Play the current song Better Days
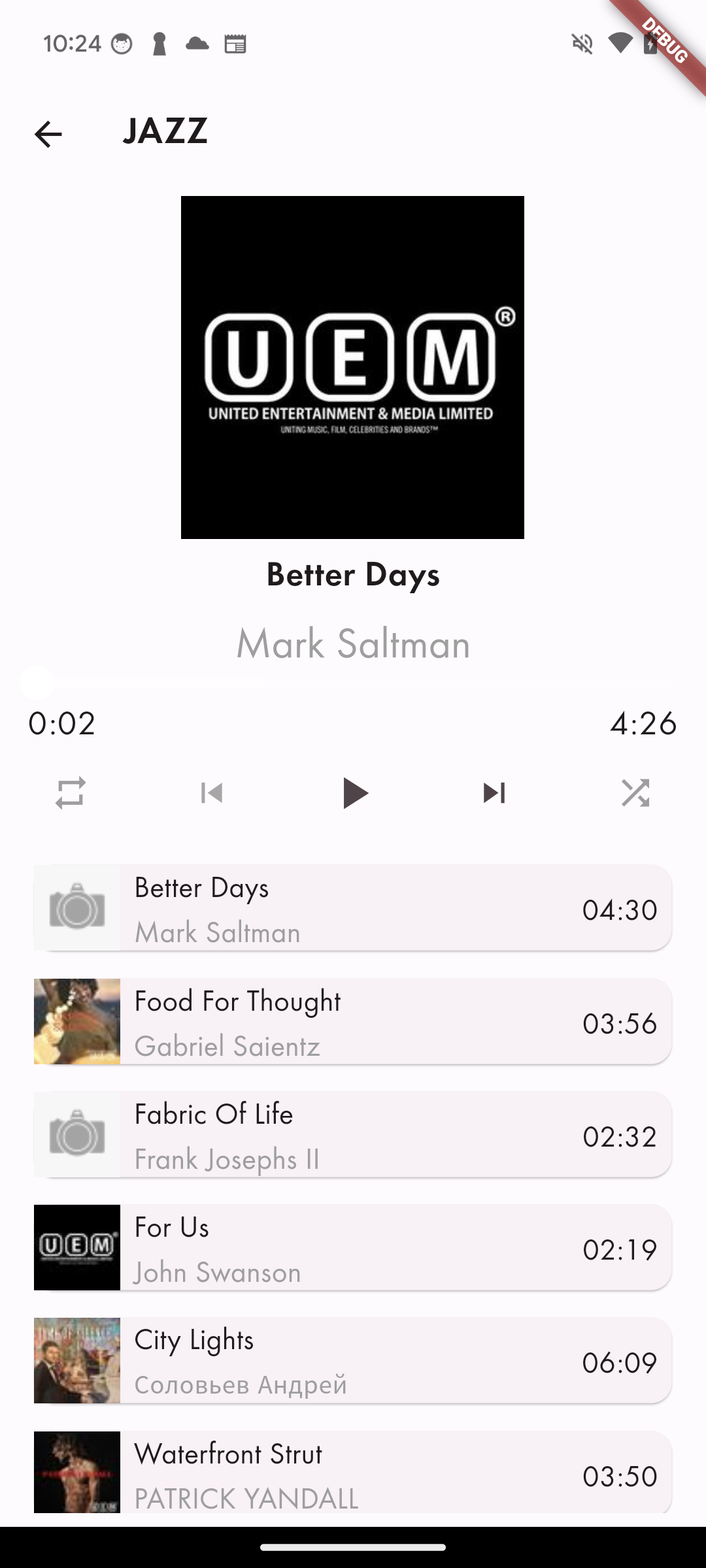This screenshot has height=1568, width=706. 354,793
